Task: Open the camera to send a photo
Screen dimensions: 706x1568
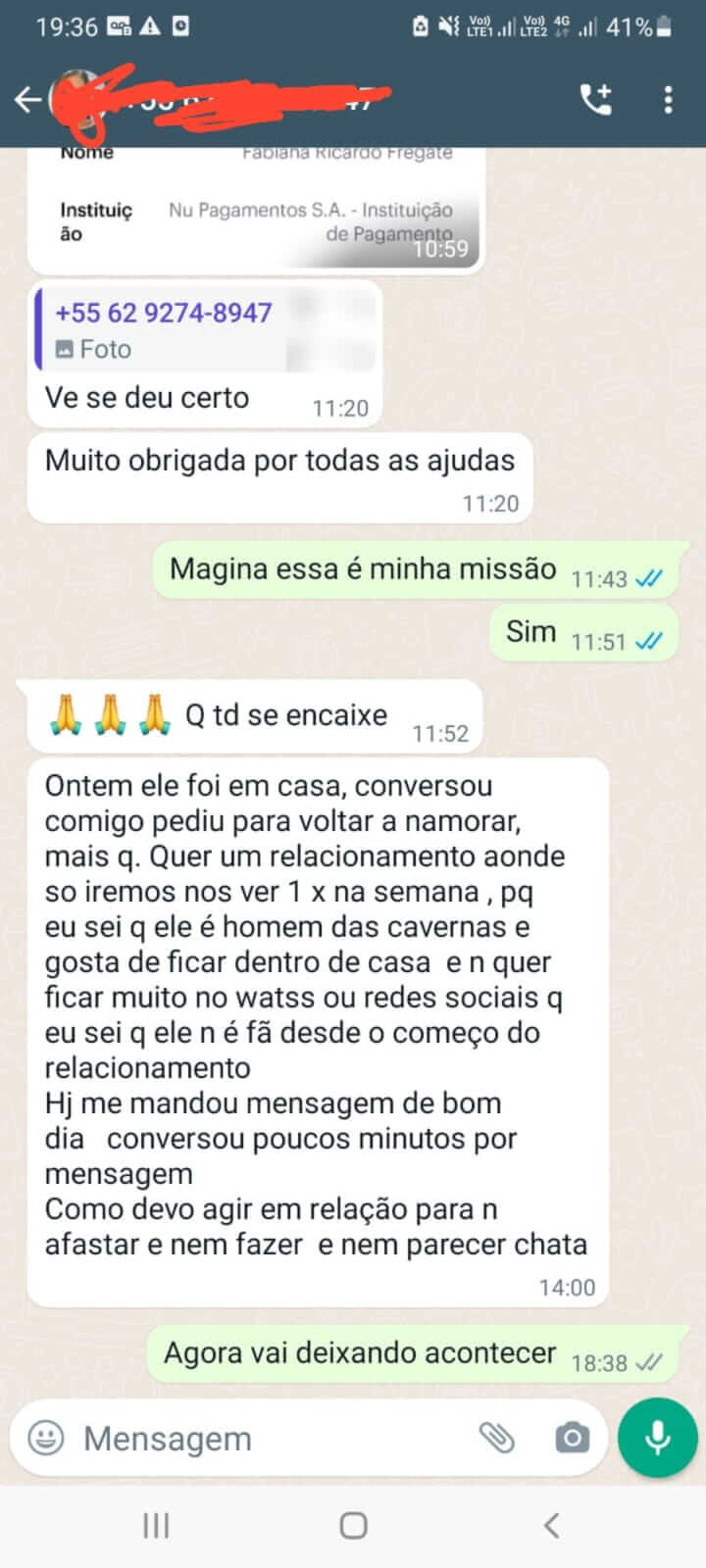Action: point(572,1438)
